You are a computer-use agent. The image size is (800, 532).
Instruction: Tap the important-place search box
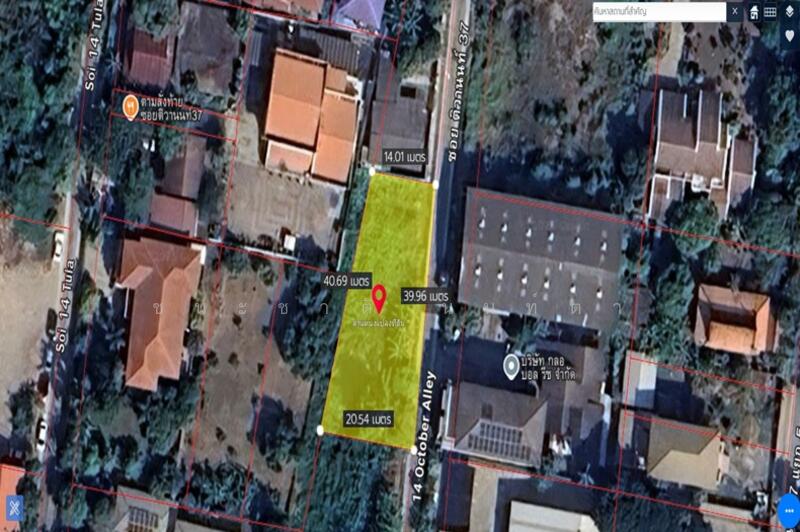[x=658, y=12]
